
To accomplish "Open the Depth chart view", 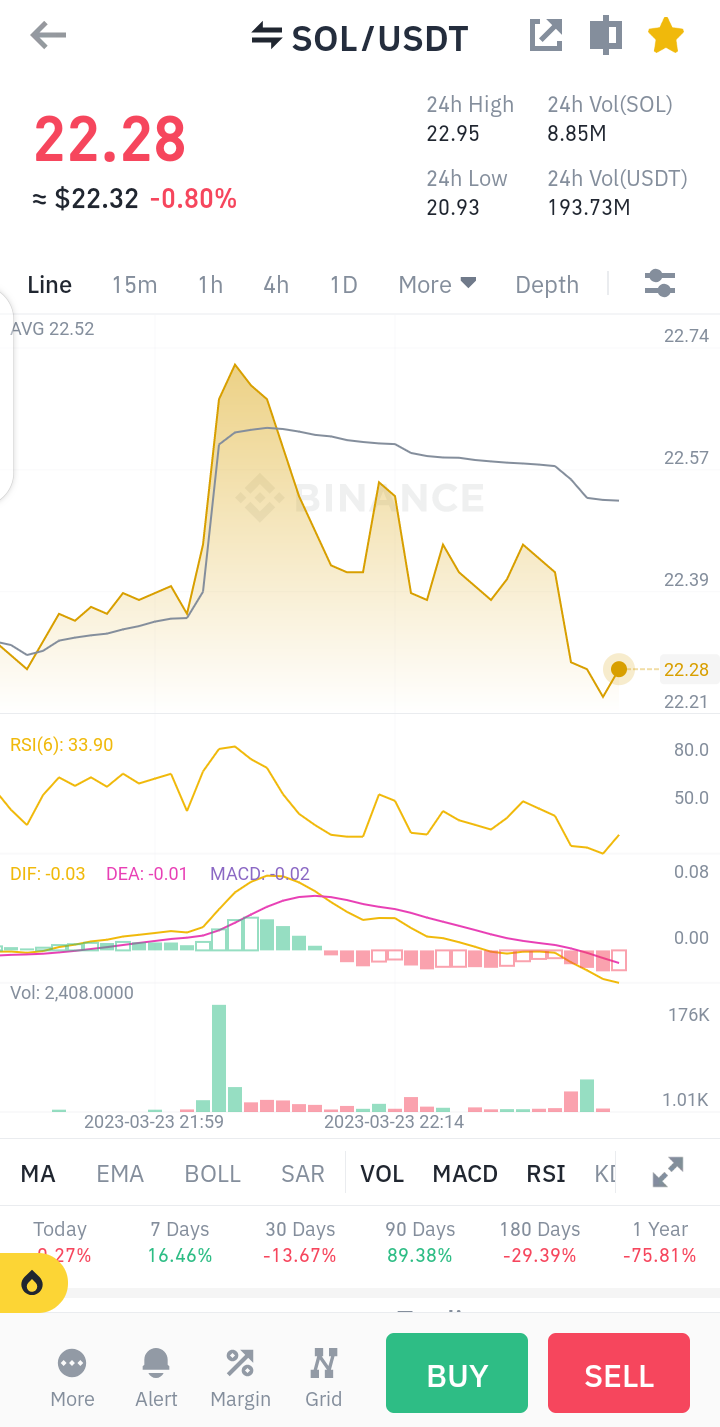I will click(547, 285).
